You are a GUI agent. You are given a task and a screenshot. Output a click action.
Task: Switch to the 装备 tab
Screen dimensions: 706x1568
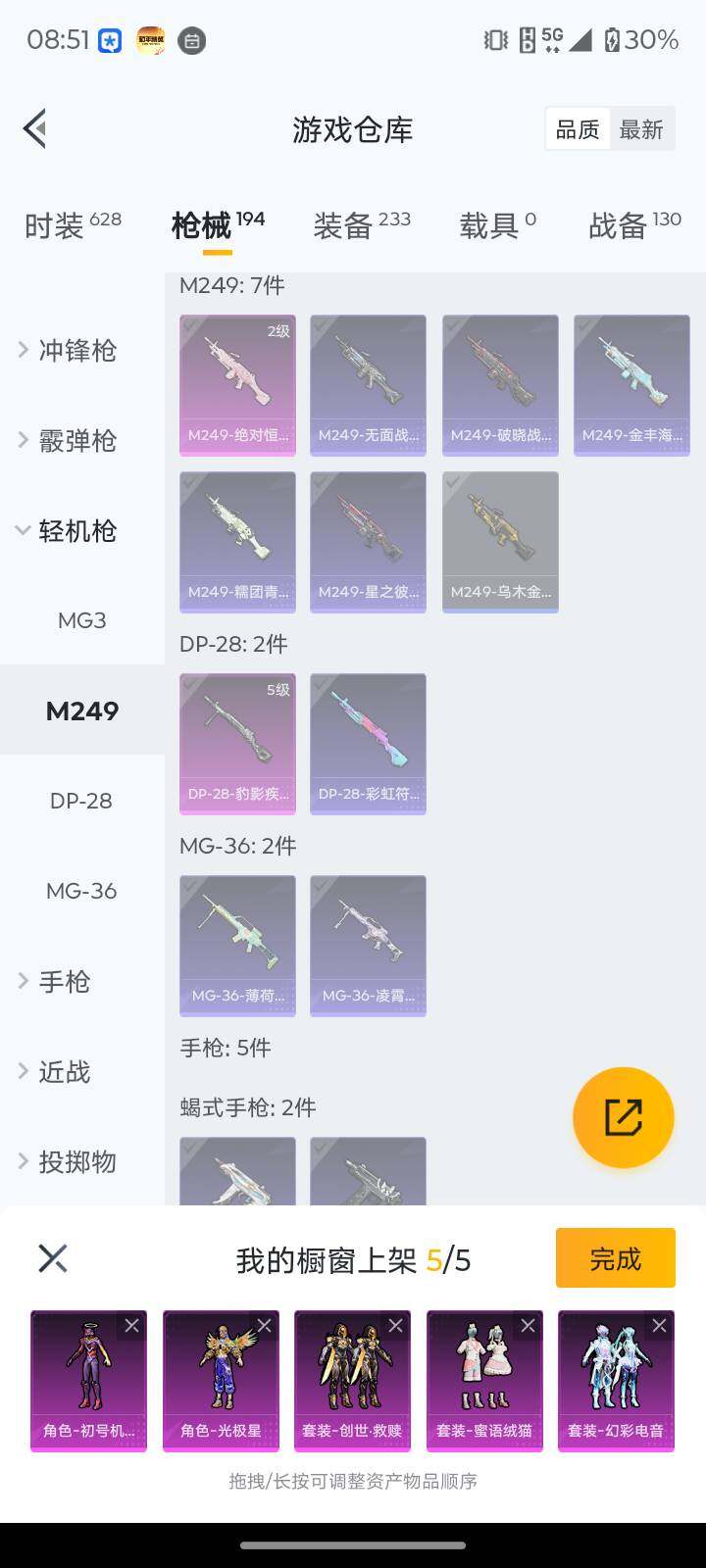coord(341,223)
